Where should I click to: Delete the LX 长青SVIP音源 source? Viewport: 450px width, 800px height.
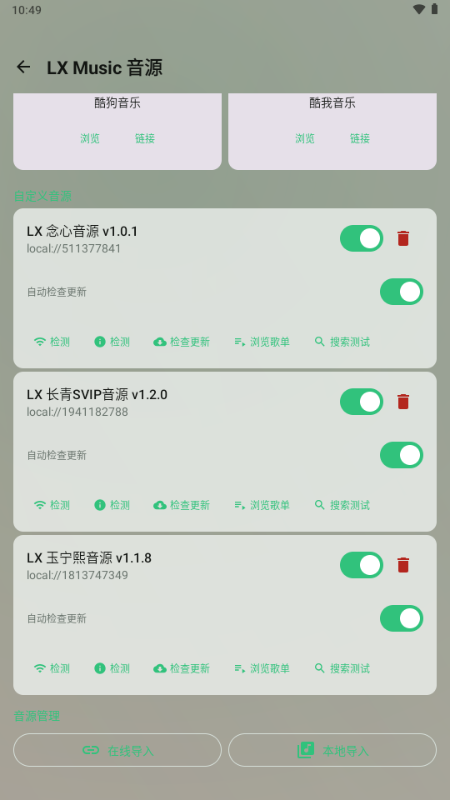(403, 402)
